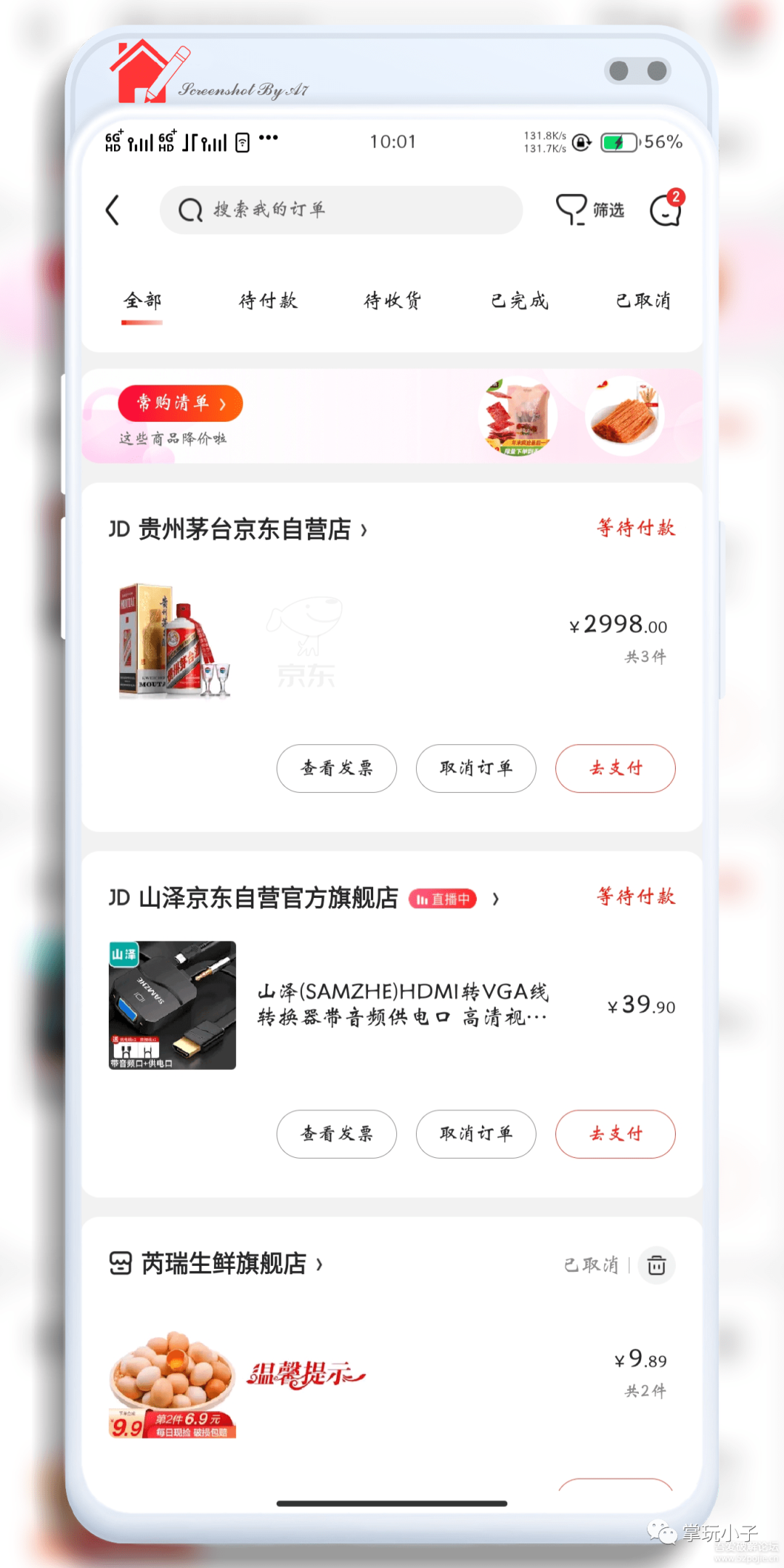The width and height of the screenshot is (784, 1568).
Task: View the 已取消 orders tab
Action: [x=643, y=301]
